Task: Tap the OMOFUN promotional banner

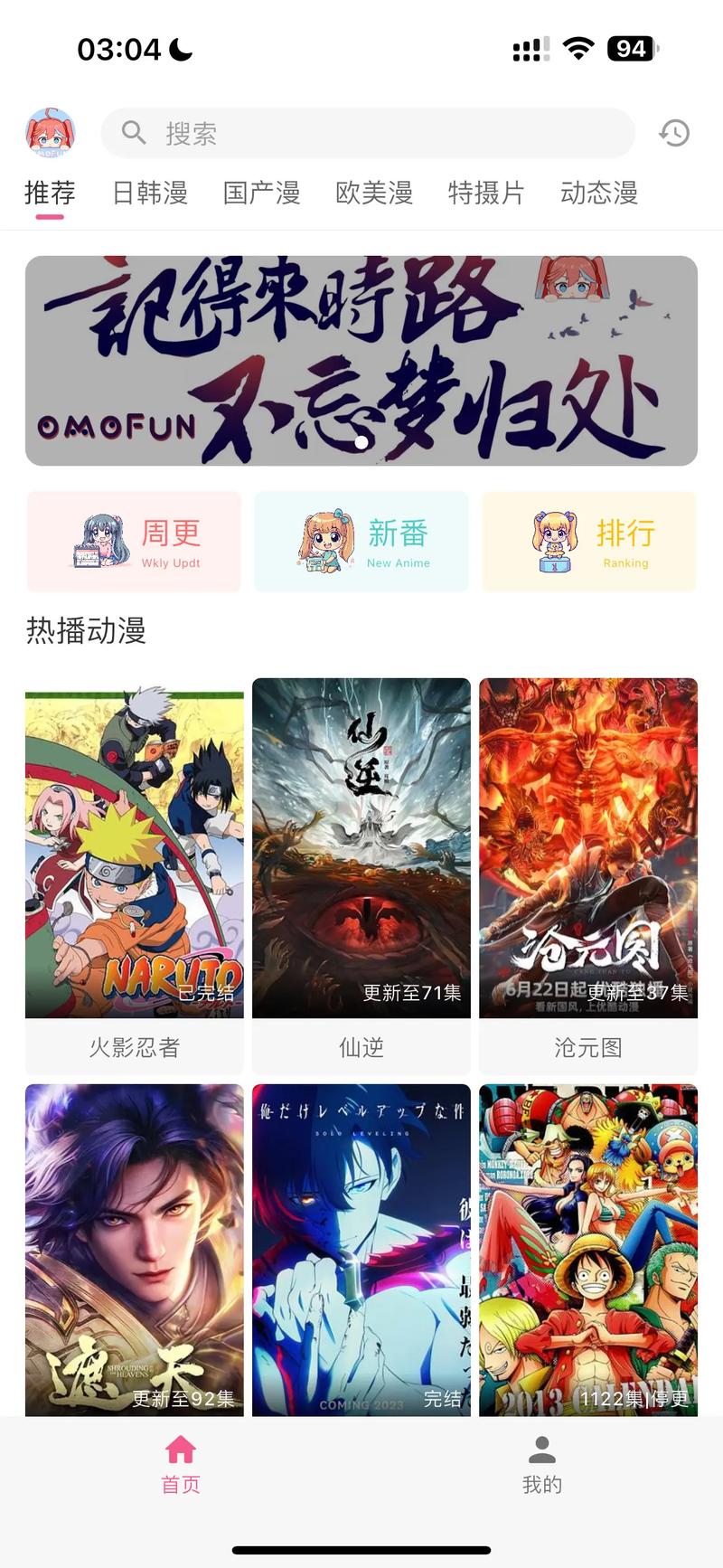Action: click(361, 359)
